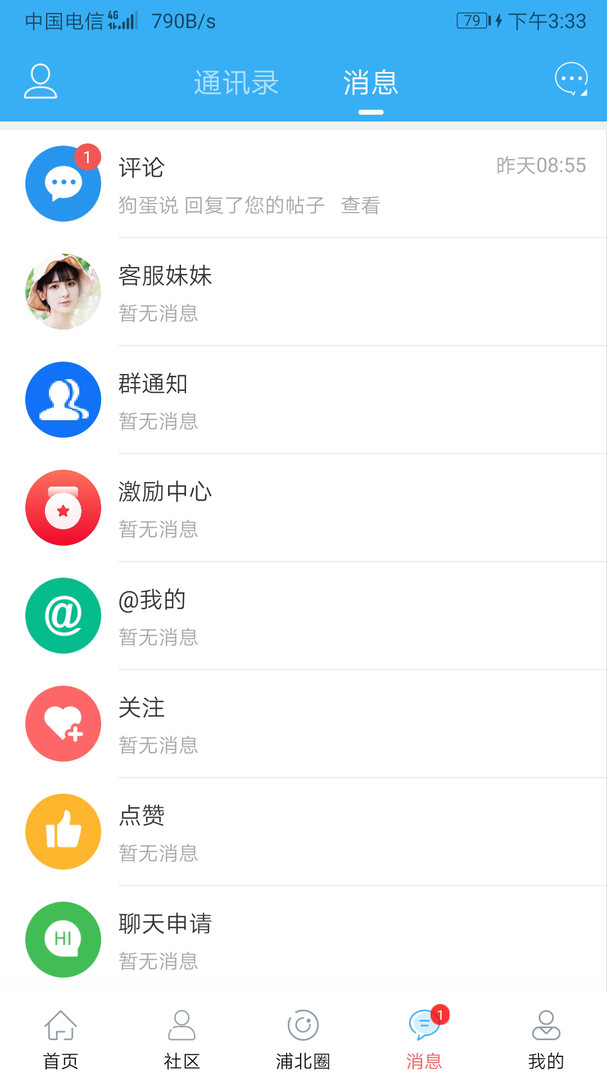The height and width of the screenshot is (1080, 607).
Task: Switch to the 社区 bottom tab
Action: click(x=182, y=1040)
